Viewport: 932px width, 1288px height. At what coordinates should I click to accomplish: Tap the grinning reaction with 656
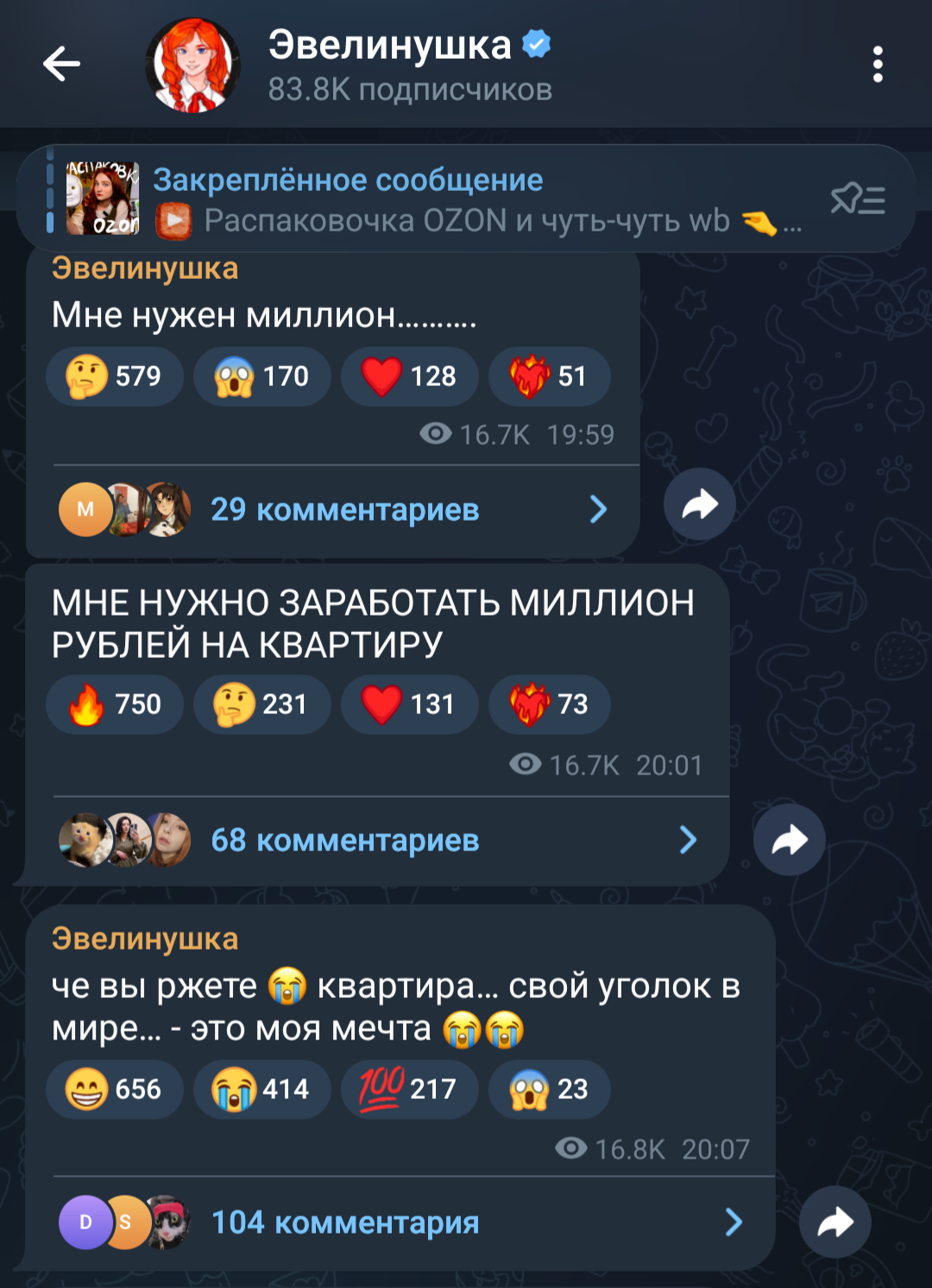coord(114,1089)
